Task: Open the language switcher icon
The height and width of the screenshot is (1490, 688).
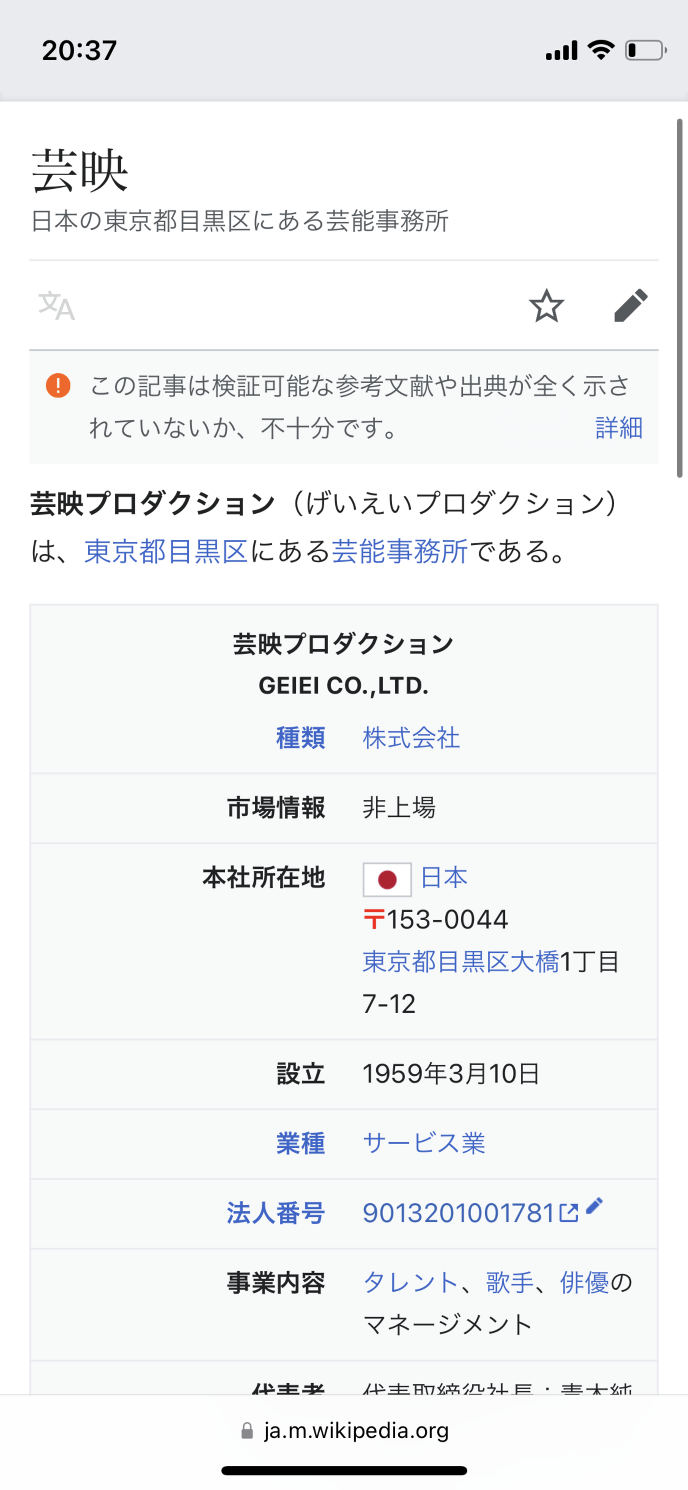Action: 56,305
